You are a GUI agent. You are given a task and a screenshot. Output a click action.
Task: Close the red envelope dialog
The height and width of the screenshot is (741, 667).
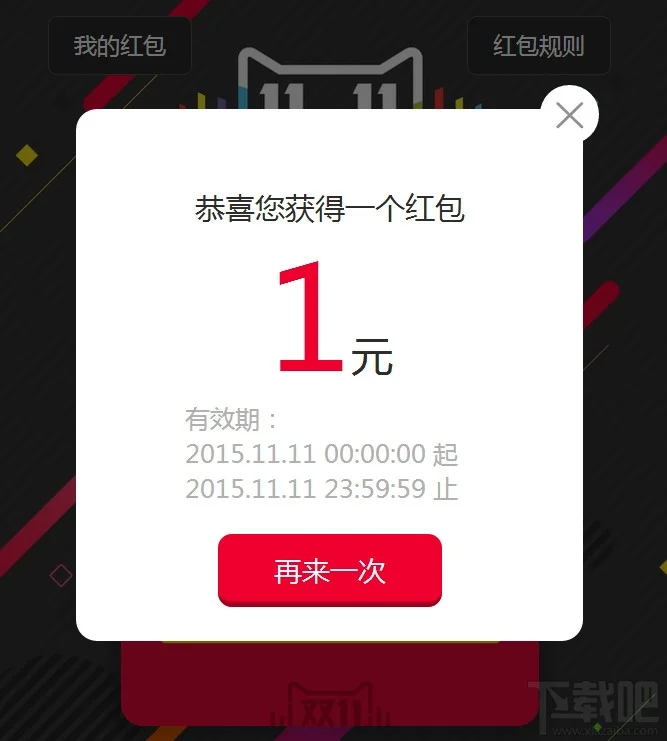(x=569, y=116)
